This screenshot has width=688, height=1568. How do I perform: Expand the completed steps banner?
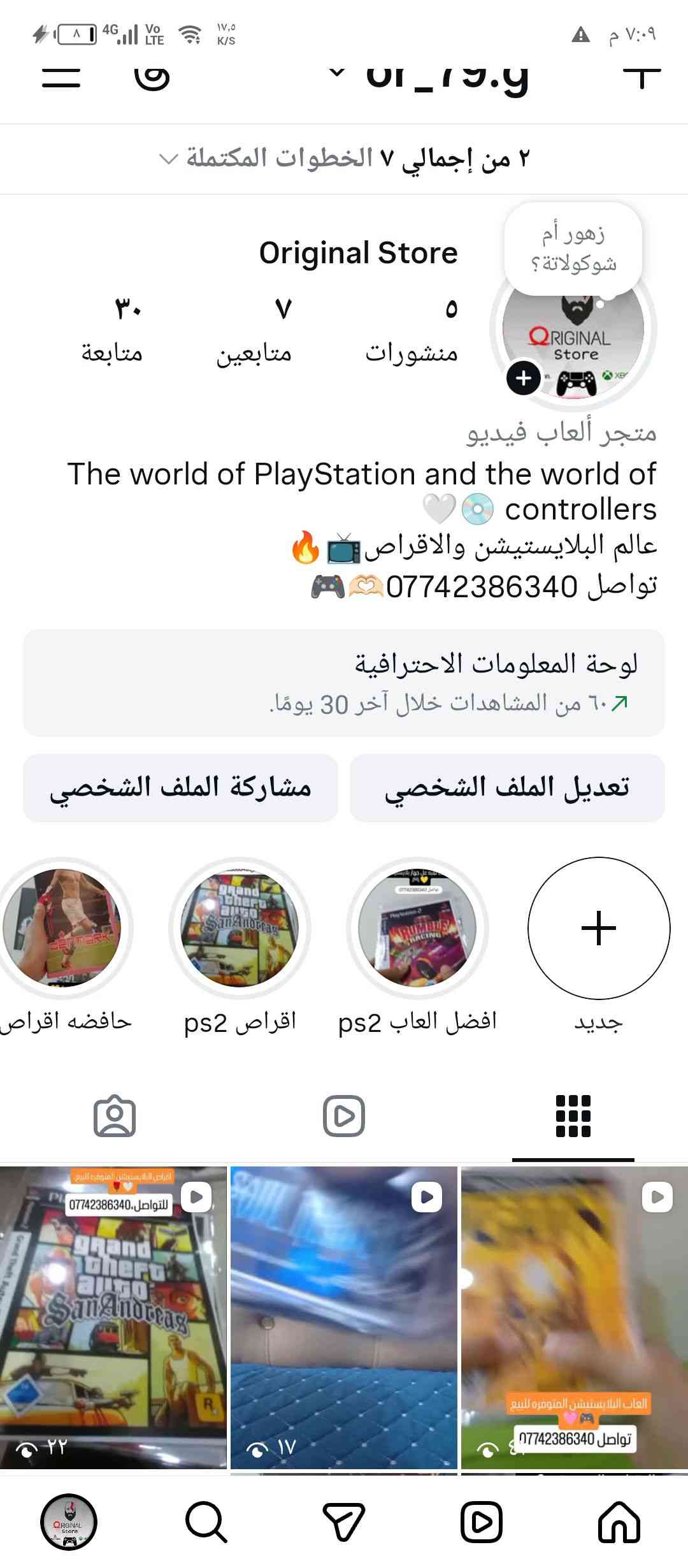click(x=344, y=158)
